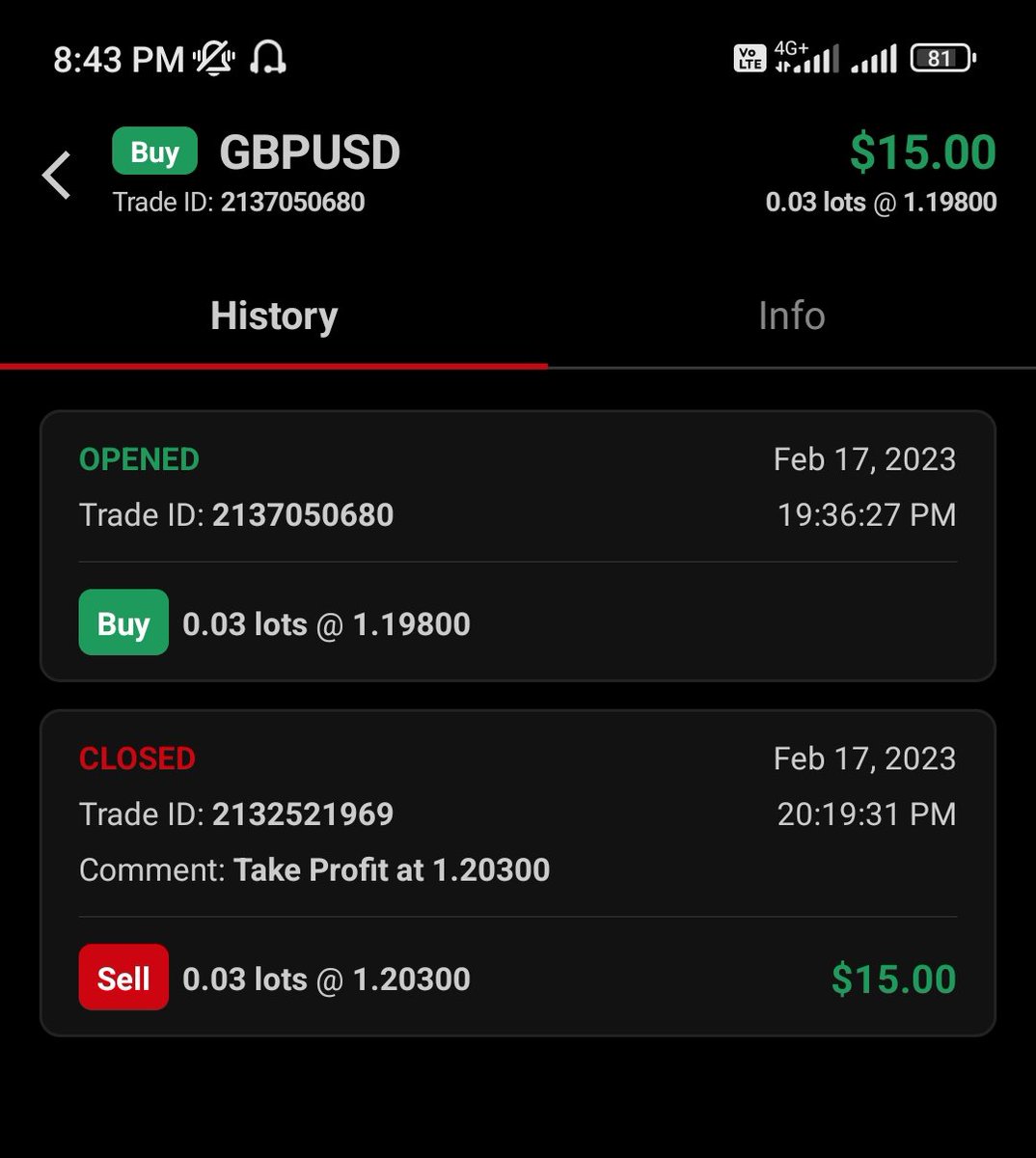
Task: Switch to the Info tab
Action: (x=791, y=317)
